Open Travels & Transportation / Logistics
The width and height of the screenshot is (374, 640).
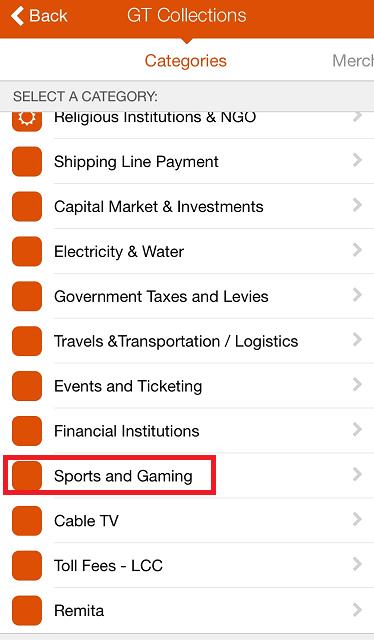coord(187,341)
